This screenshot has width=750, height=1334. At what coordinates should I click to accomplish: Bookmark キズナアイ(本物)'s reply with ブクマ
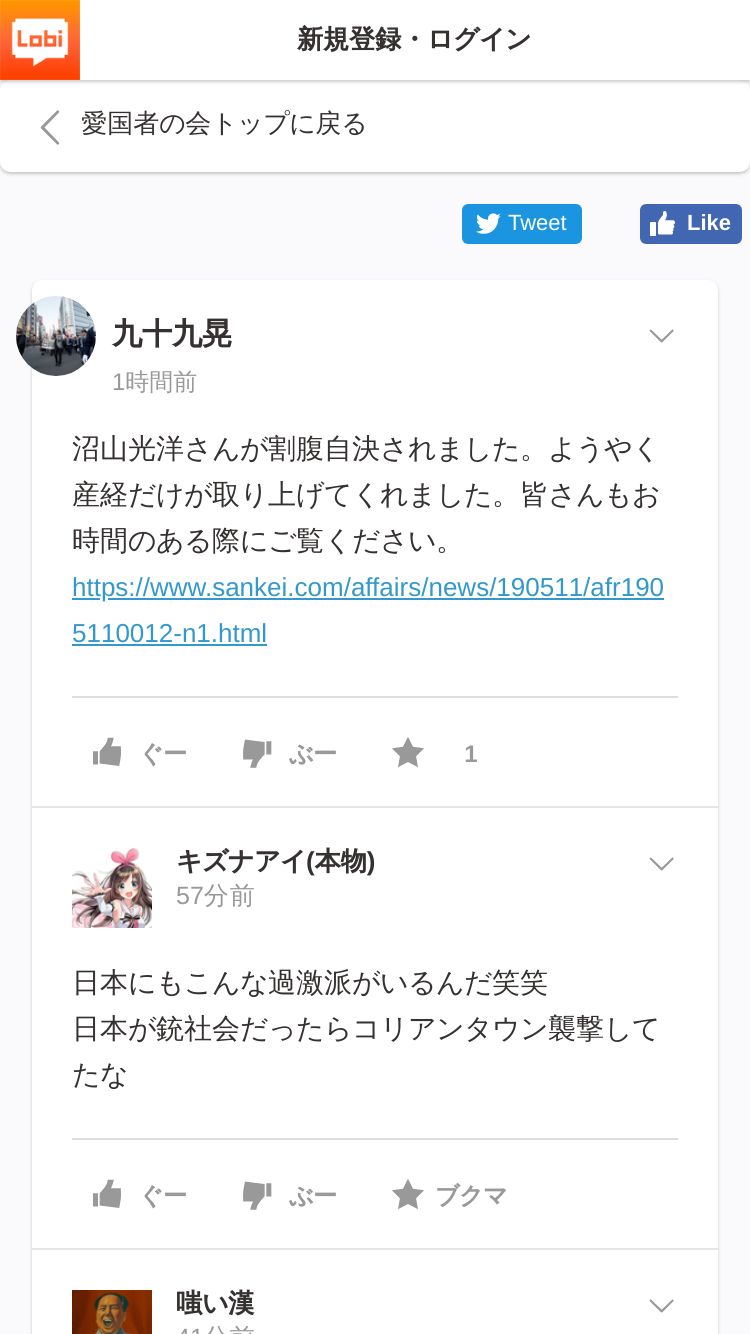[x=449, y=1195]
